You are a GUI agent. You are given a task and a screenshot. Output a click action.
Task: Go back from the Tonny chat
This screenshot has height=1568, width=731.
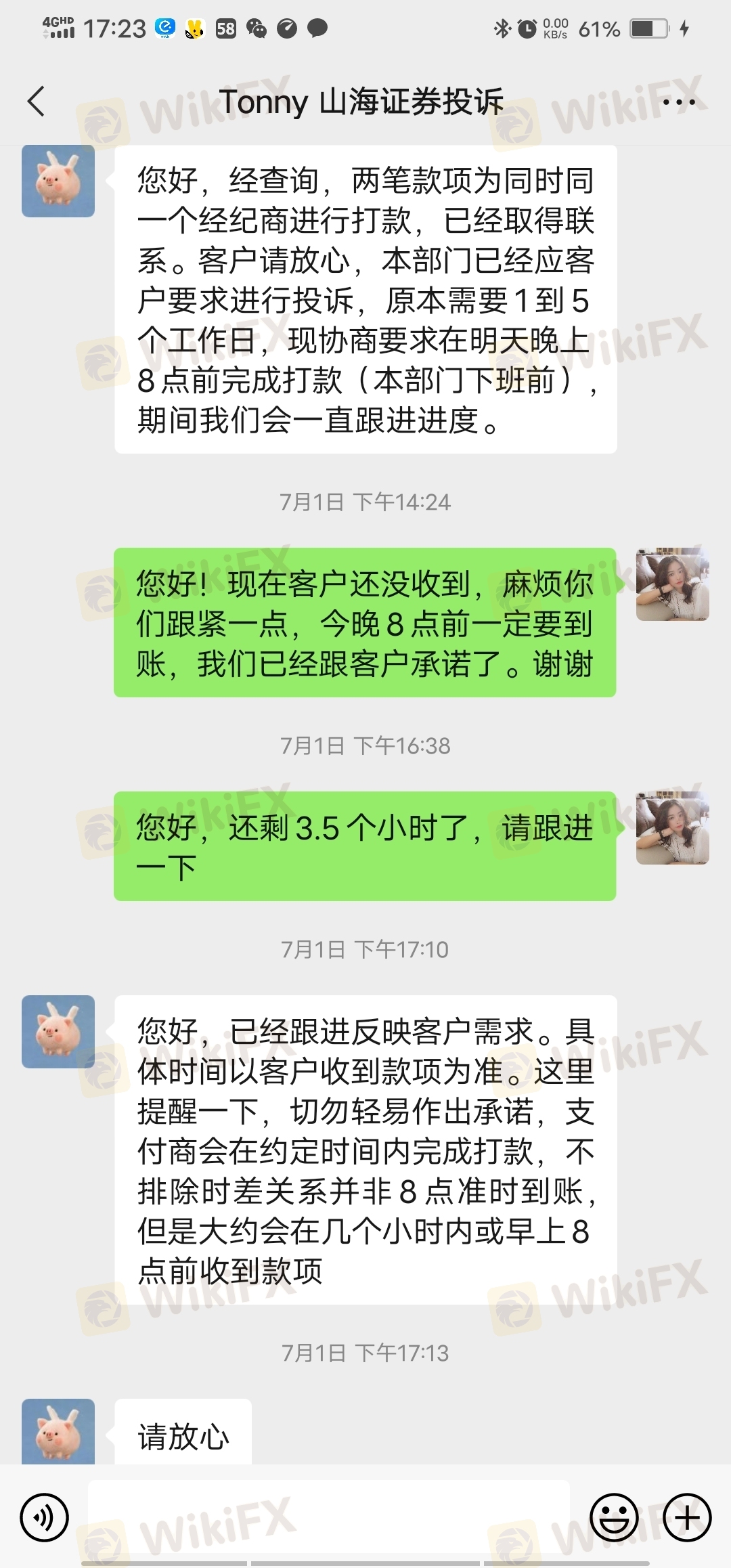(37, 102)
